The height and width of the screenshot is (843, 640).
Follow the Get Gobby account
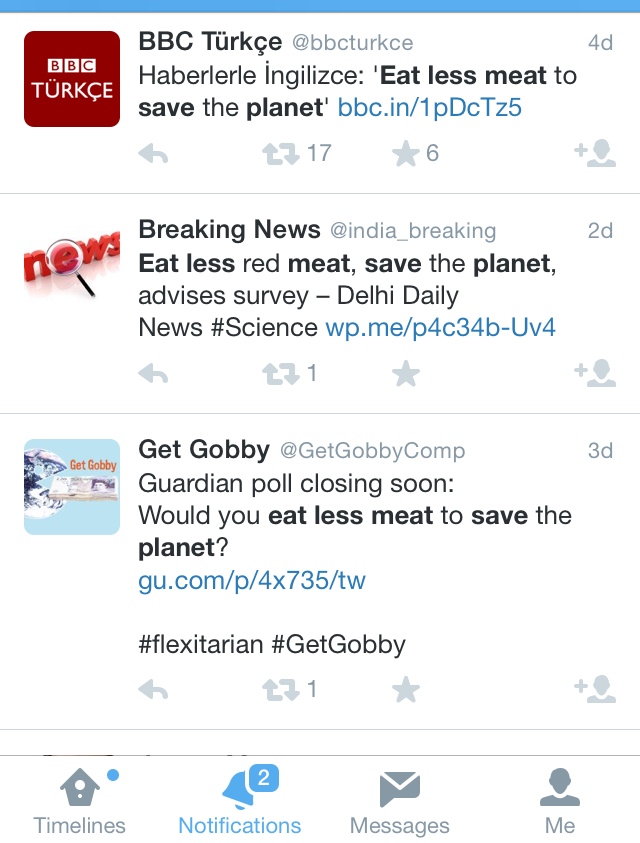(x=594, y=689)
